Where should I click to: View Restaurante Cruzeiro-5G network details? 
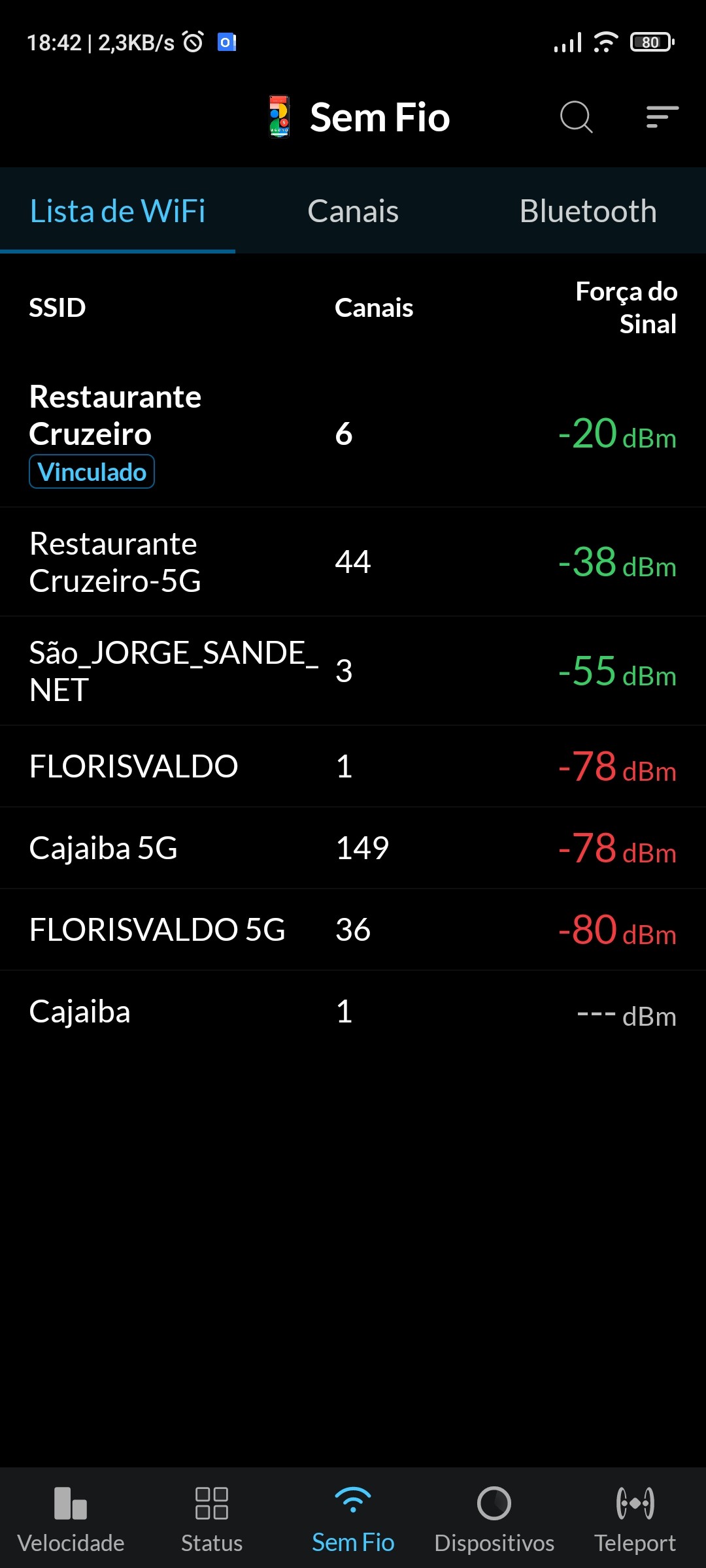coord(353,562)
